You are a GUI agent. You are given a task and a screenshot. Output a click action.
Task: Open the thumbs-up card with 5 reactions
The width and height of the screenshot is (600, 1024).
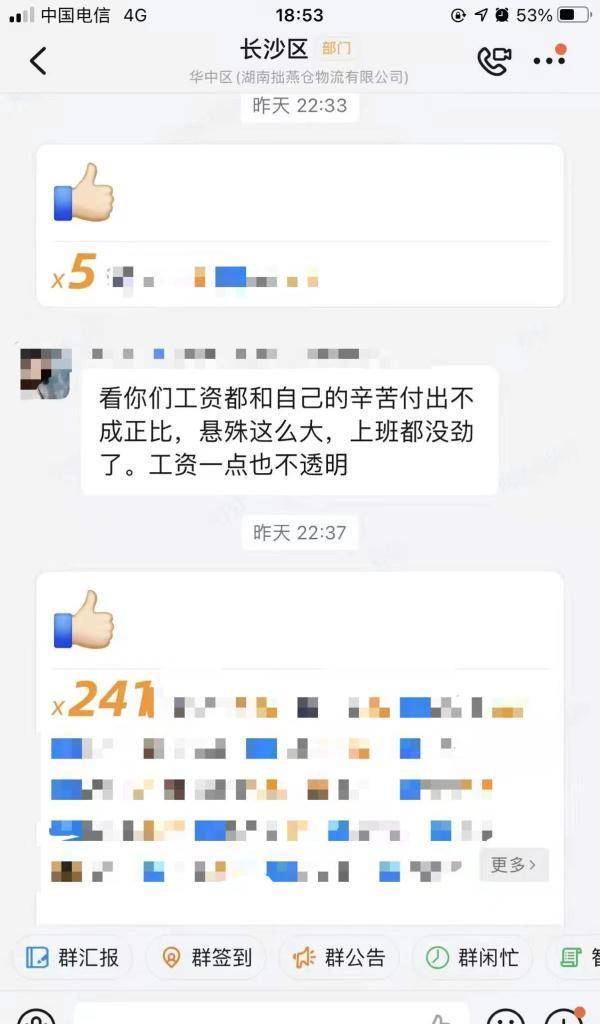299,225
